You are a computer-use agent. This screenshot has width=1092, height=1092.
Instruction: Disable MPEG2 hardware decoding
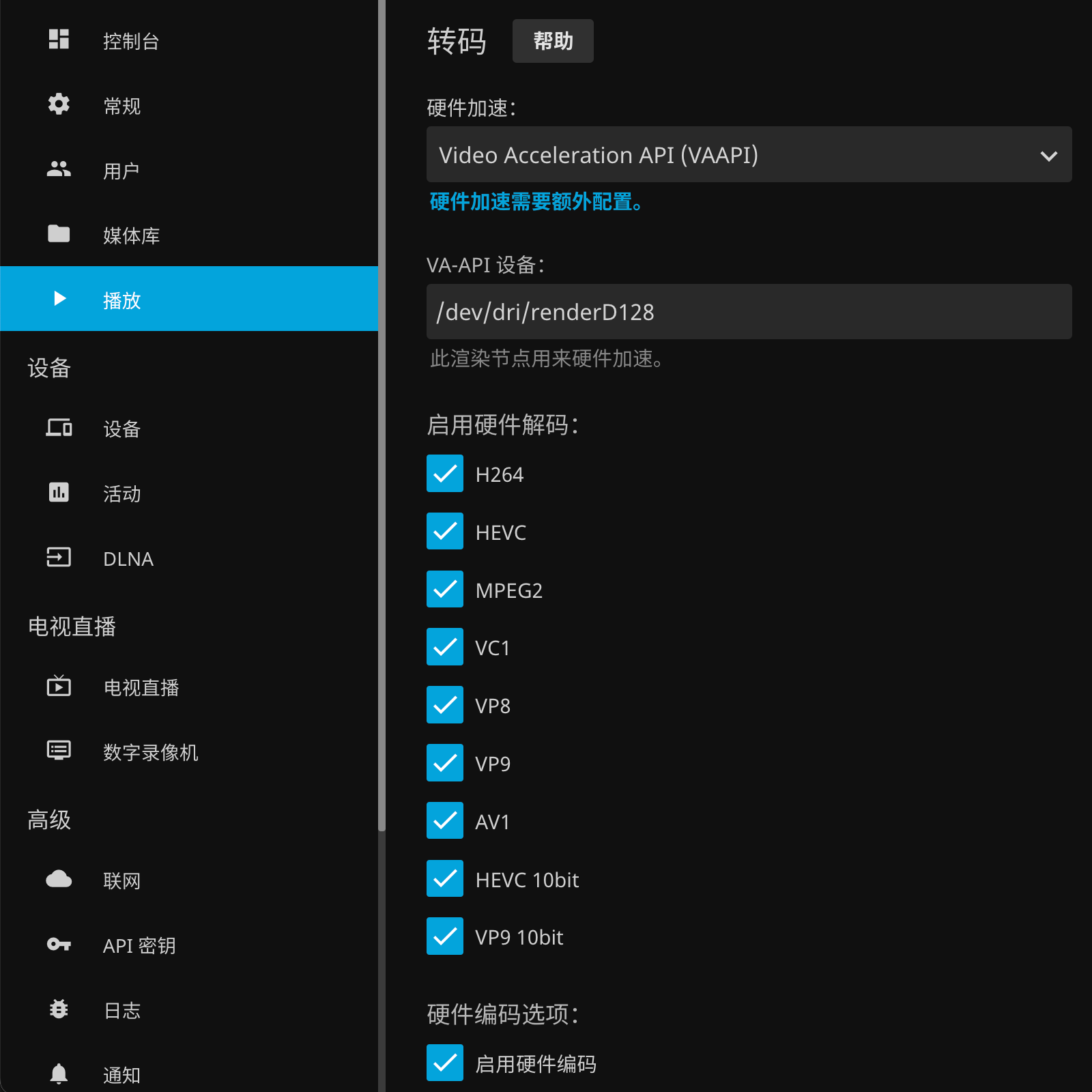pyautogui.click(x=445, y=590)
